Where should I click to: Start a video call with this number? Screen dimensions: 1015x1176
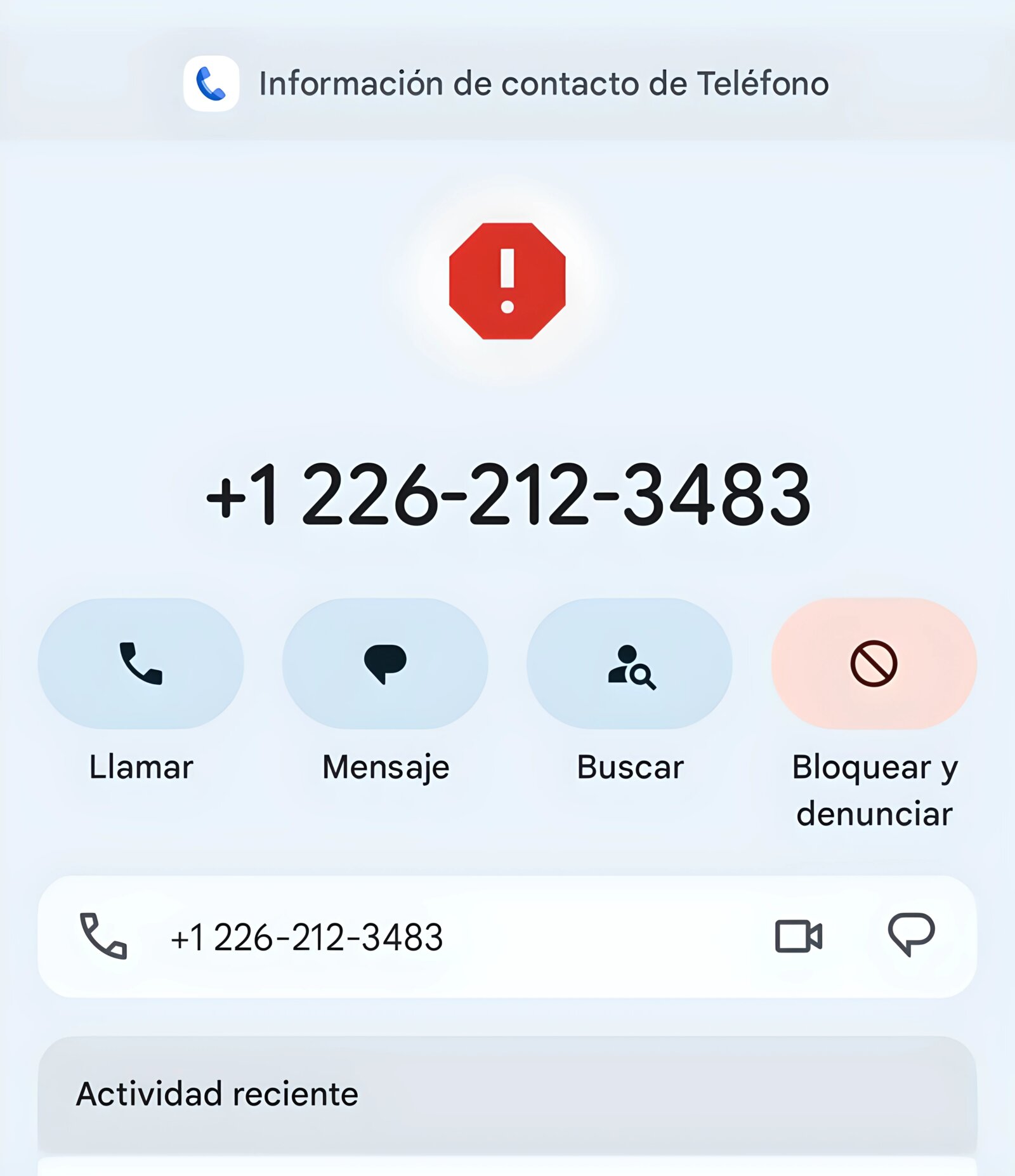799,936
